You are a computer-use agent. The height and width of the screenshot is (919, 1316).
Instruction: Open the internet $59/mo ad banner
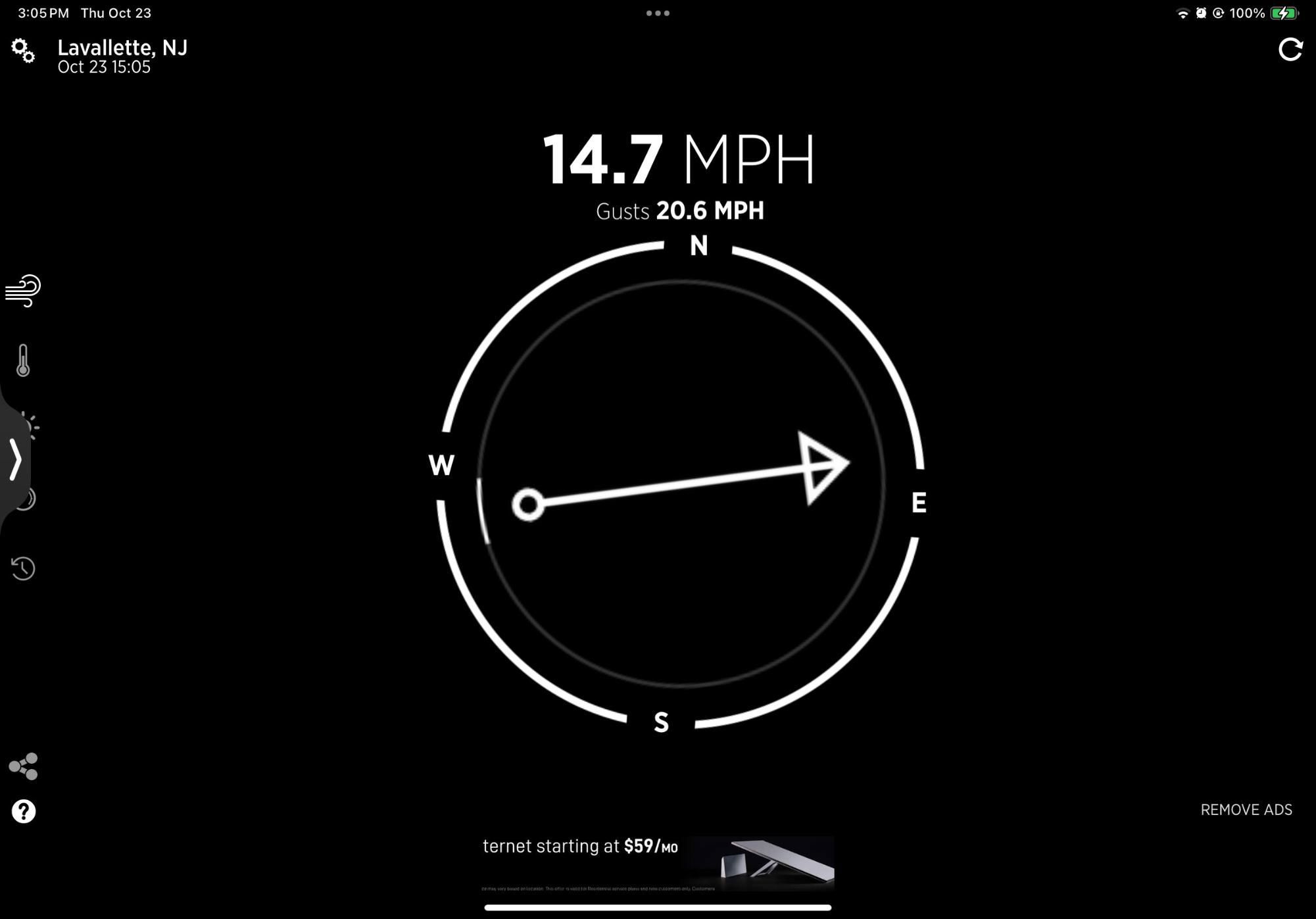click(x=658, y=863)
